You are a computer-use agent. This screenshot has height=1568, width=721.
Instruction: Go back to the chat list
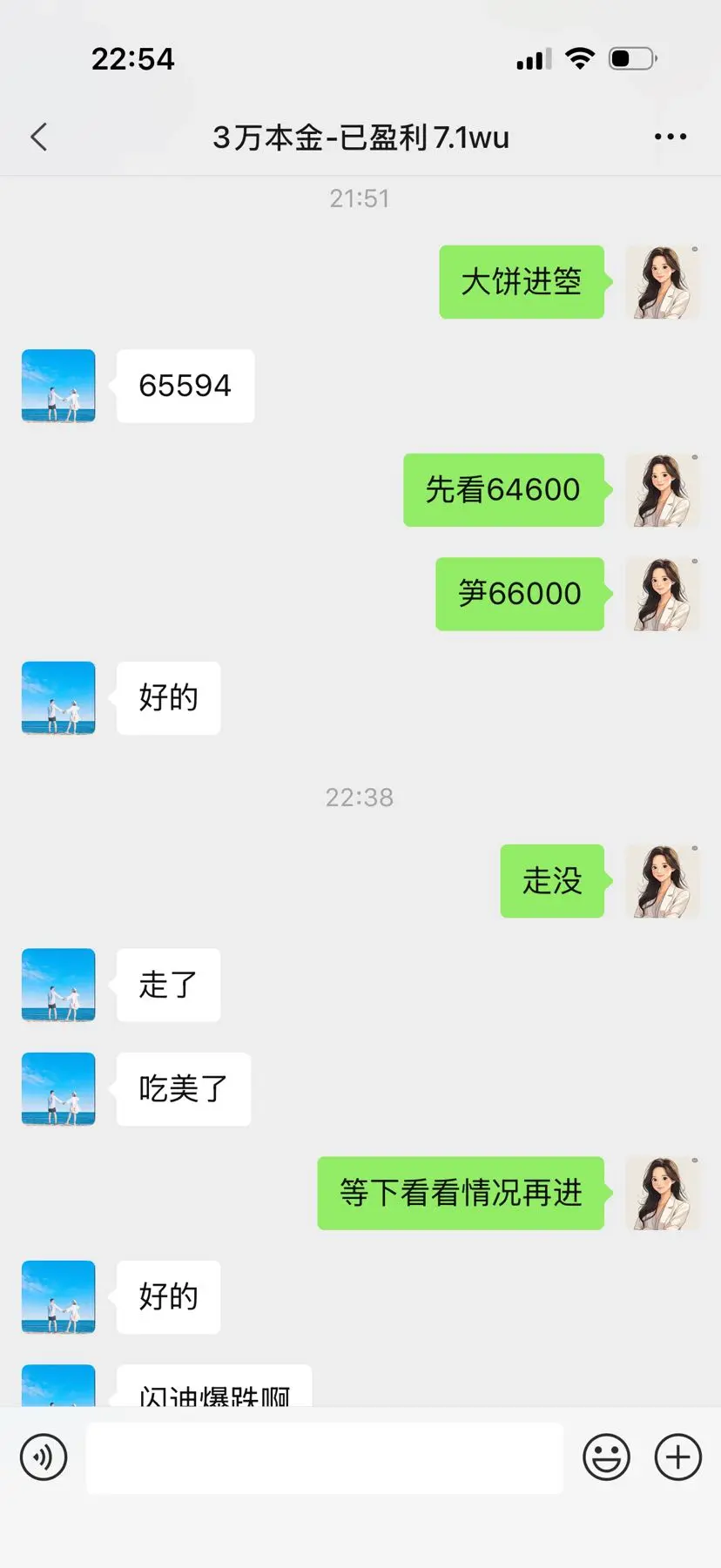coord(39,137)
